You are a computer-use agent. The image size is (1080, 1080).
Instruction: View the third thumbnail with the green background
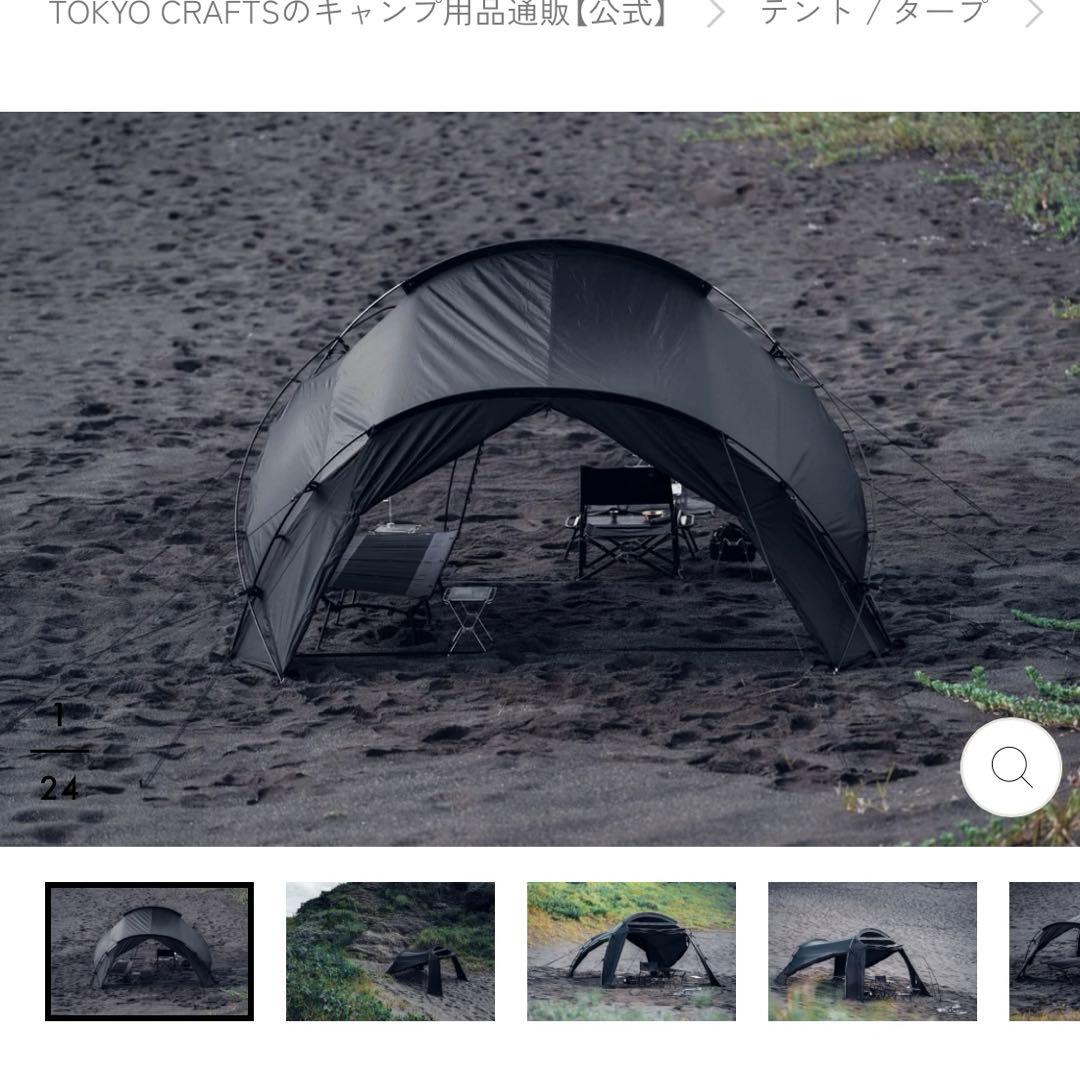(x=631, y=951)
